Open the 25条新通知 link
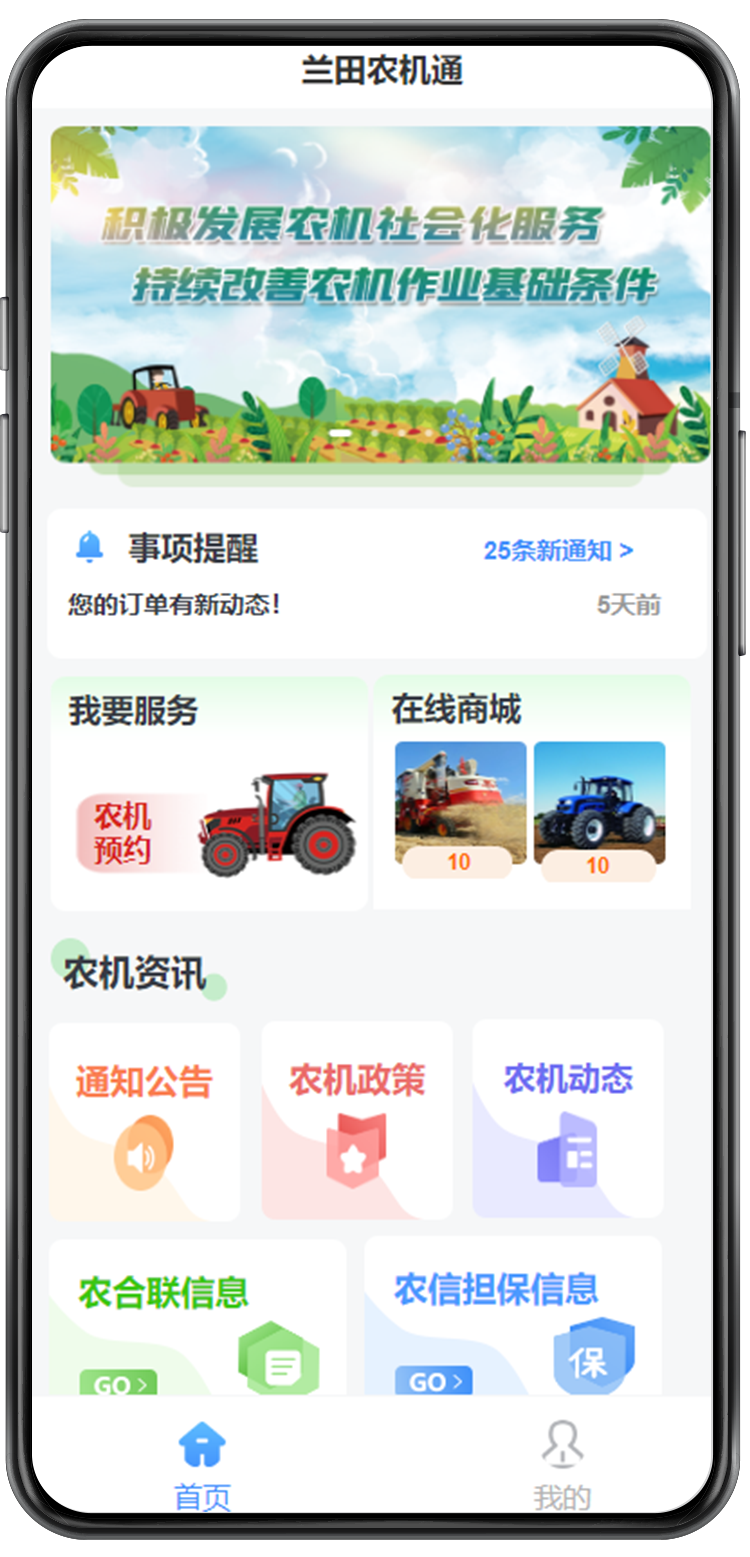Viewport: 750px width, 1557px height. click(558, 551)
